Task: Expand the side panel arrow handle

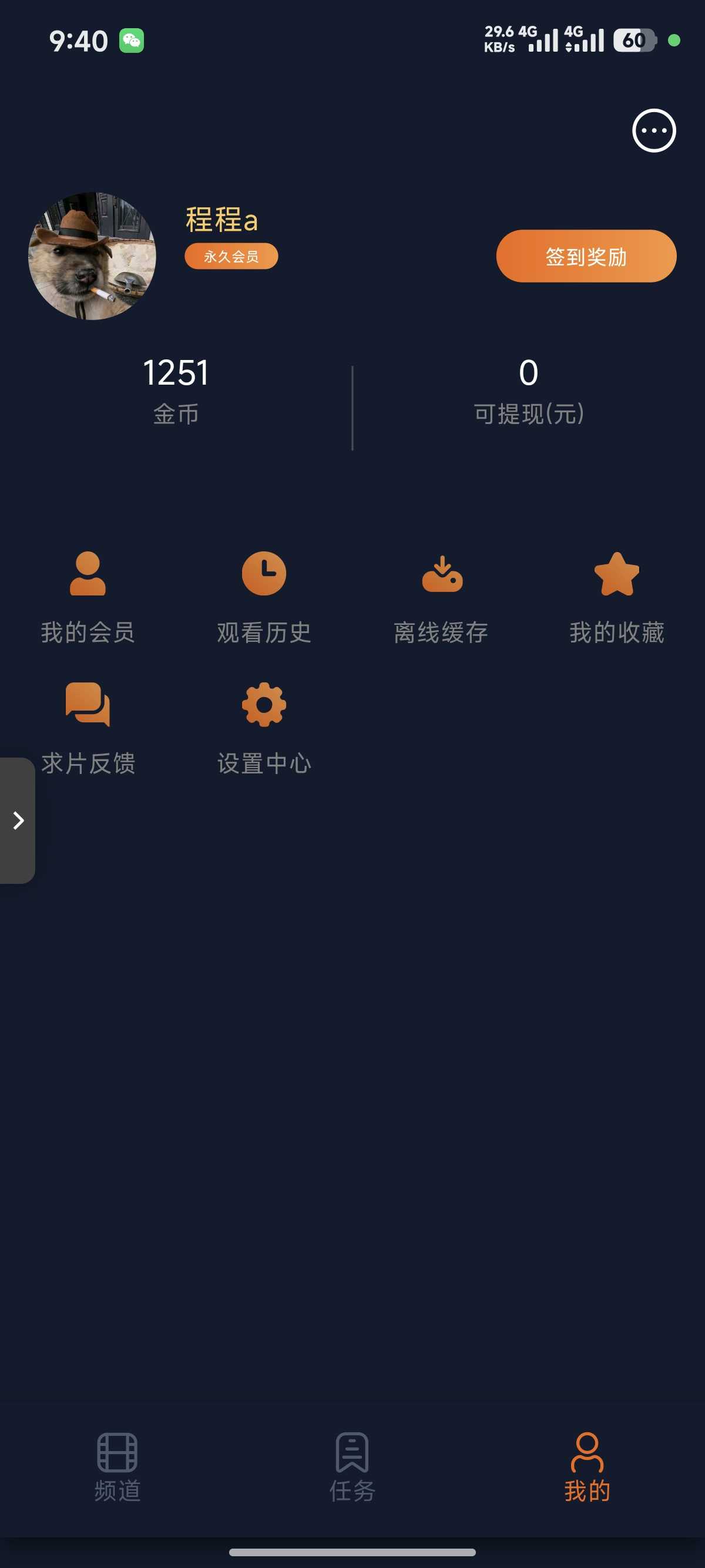Action: pos(18,820)
